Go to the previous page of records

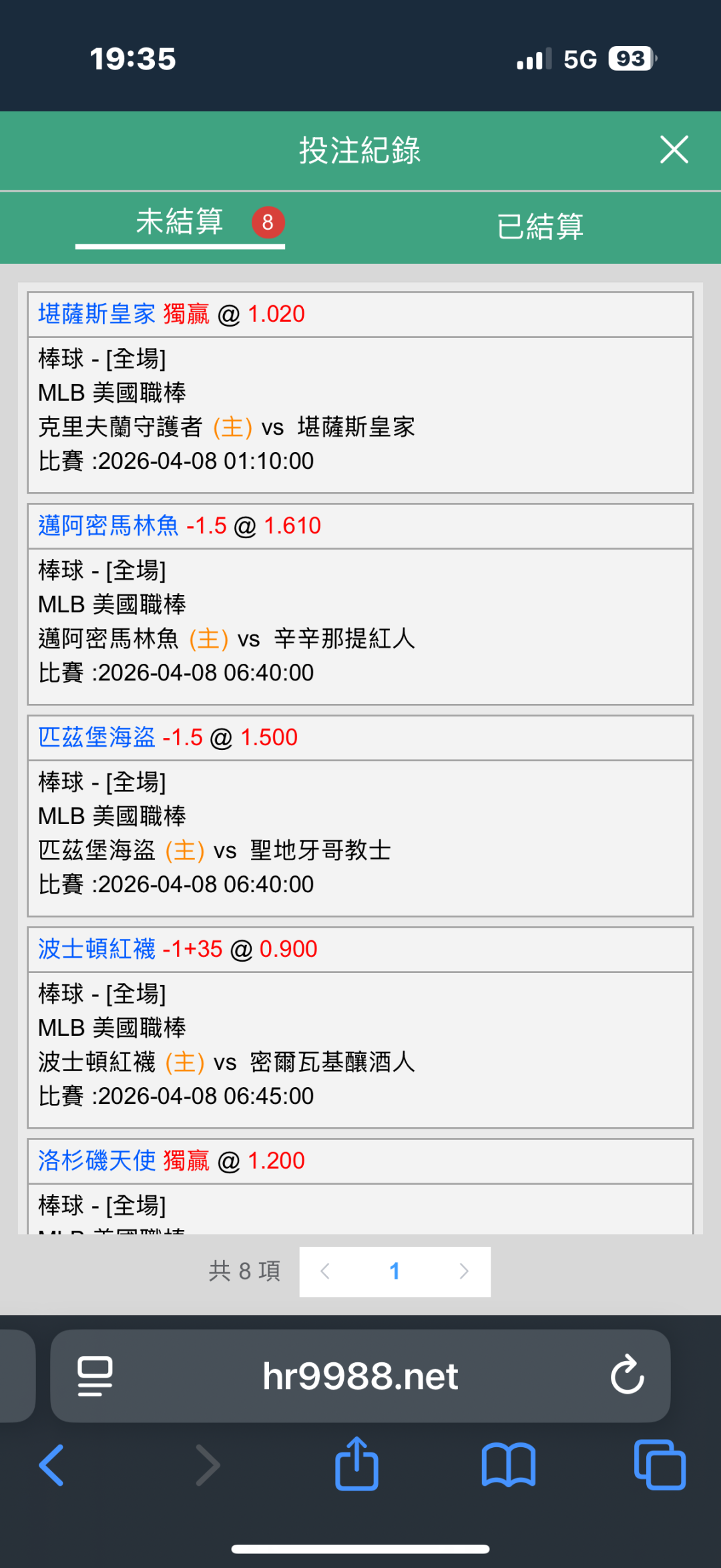click(x=325, y=1271)
